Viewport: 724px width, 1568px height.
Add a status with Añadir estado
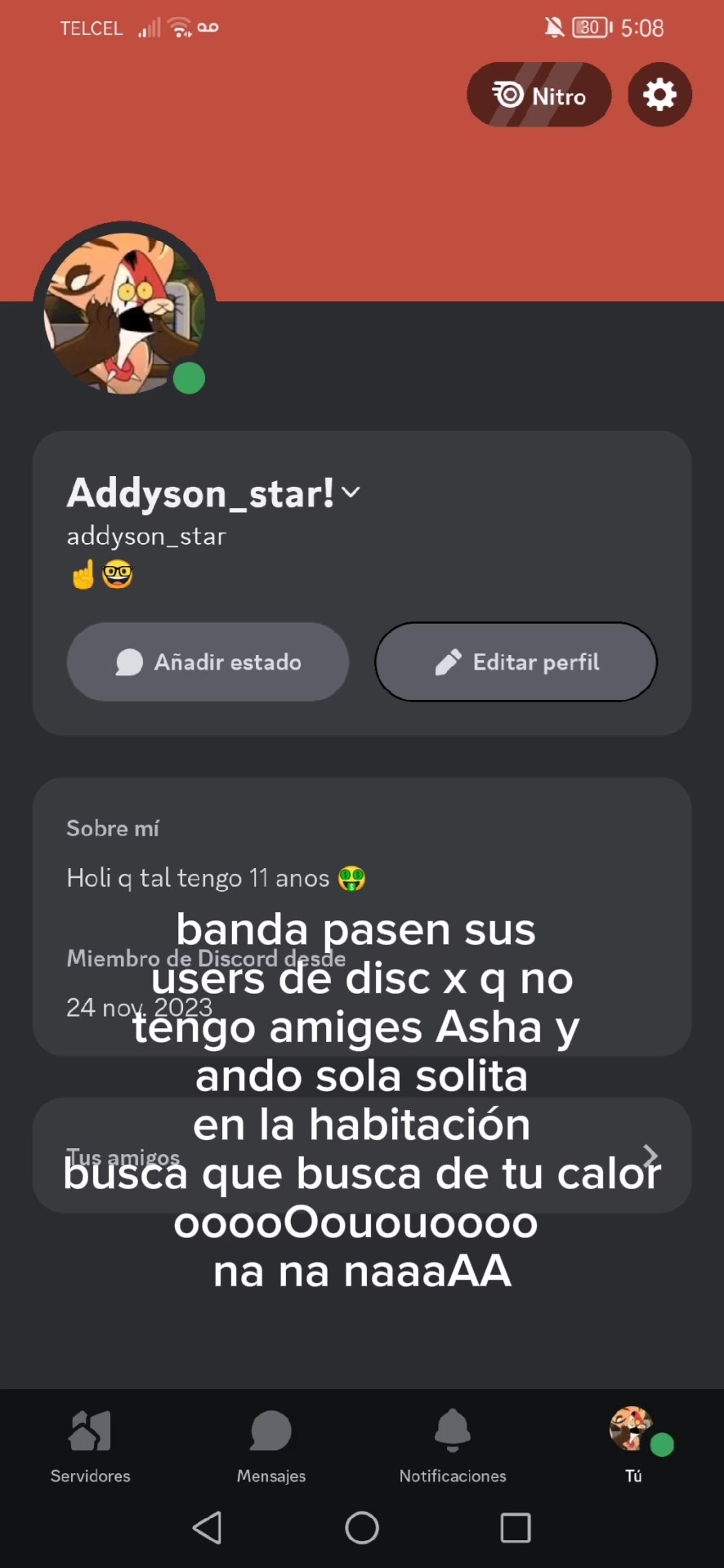(x=208, y=661)
